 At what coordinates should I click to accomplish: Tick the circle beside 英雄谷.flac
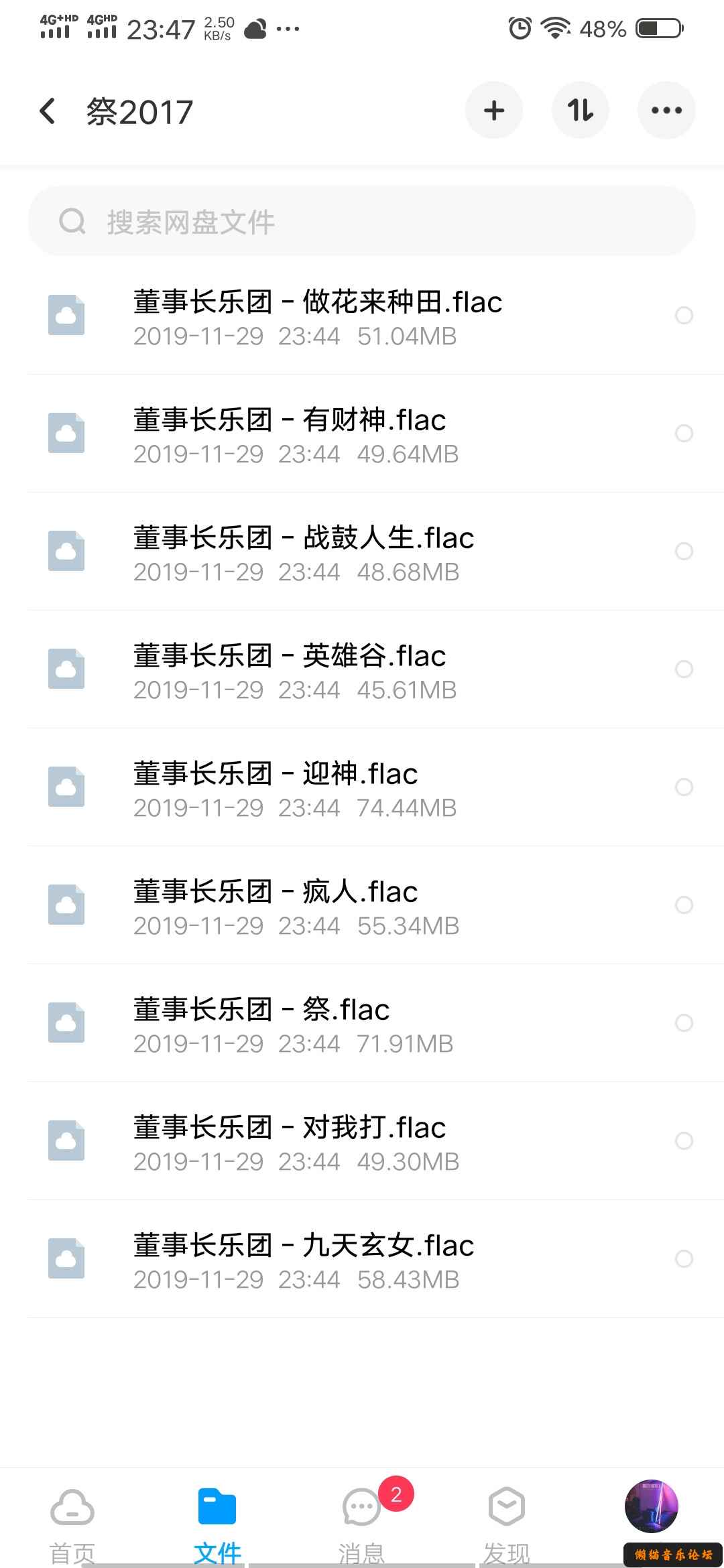(684, 669)
